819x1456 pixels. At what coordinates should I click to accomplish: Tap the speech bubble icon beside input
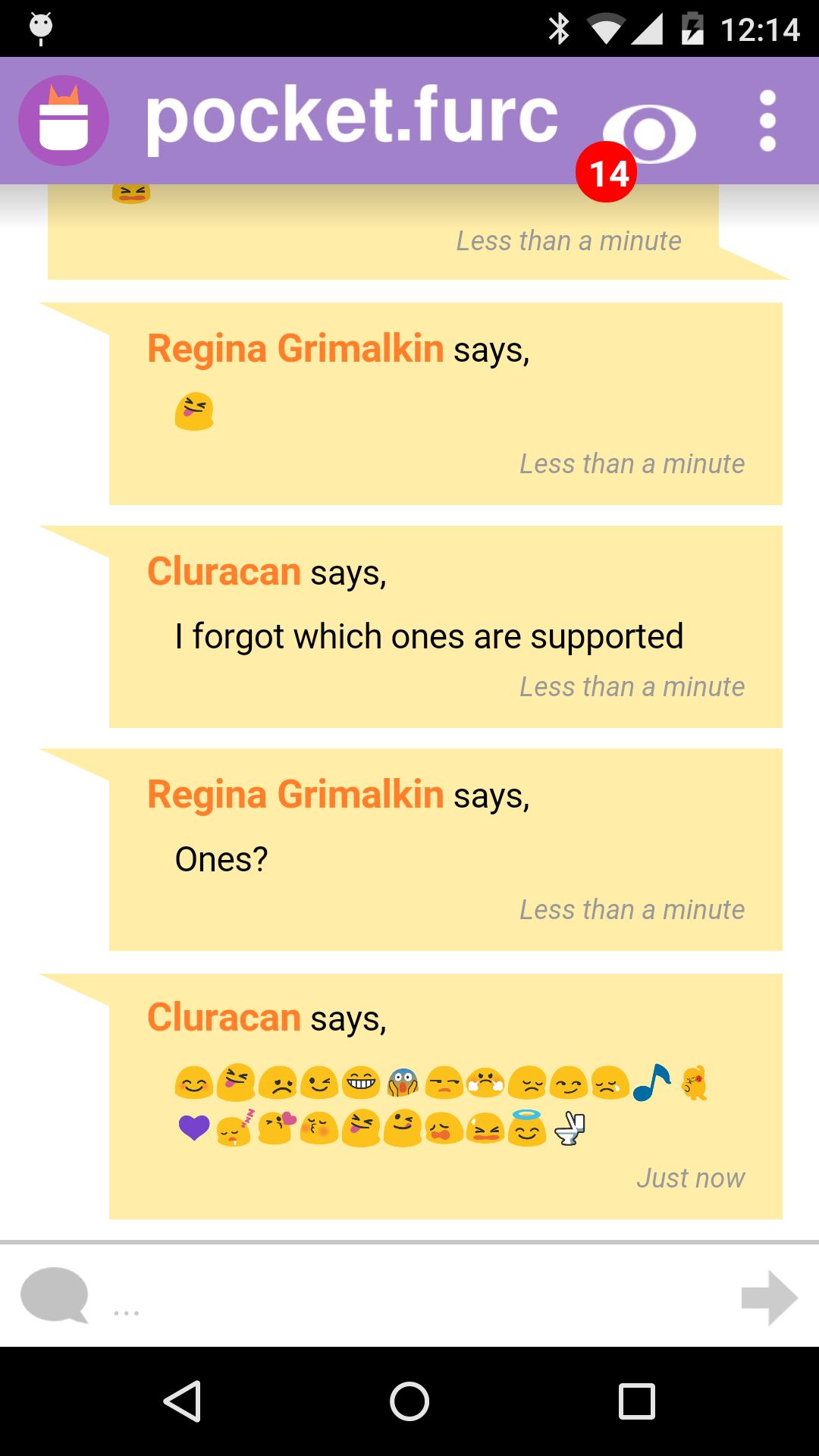click(55, 1295)
